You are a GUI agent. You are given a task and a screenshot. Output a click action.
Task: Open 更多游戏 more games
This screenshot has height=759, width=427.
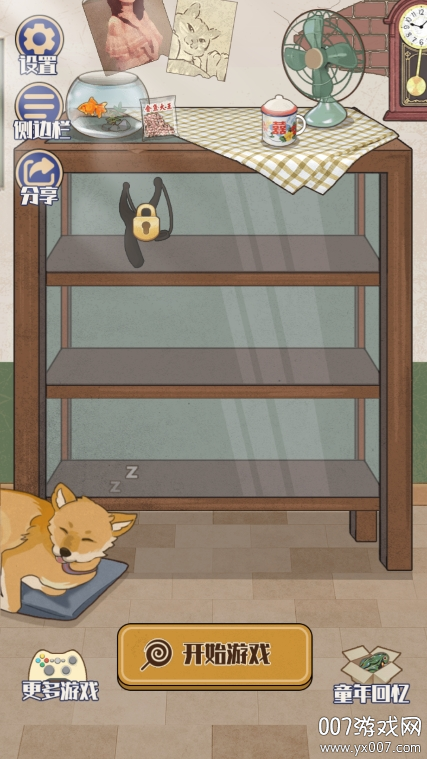pos(60,675)
